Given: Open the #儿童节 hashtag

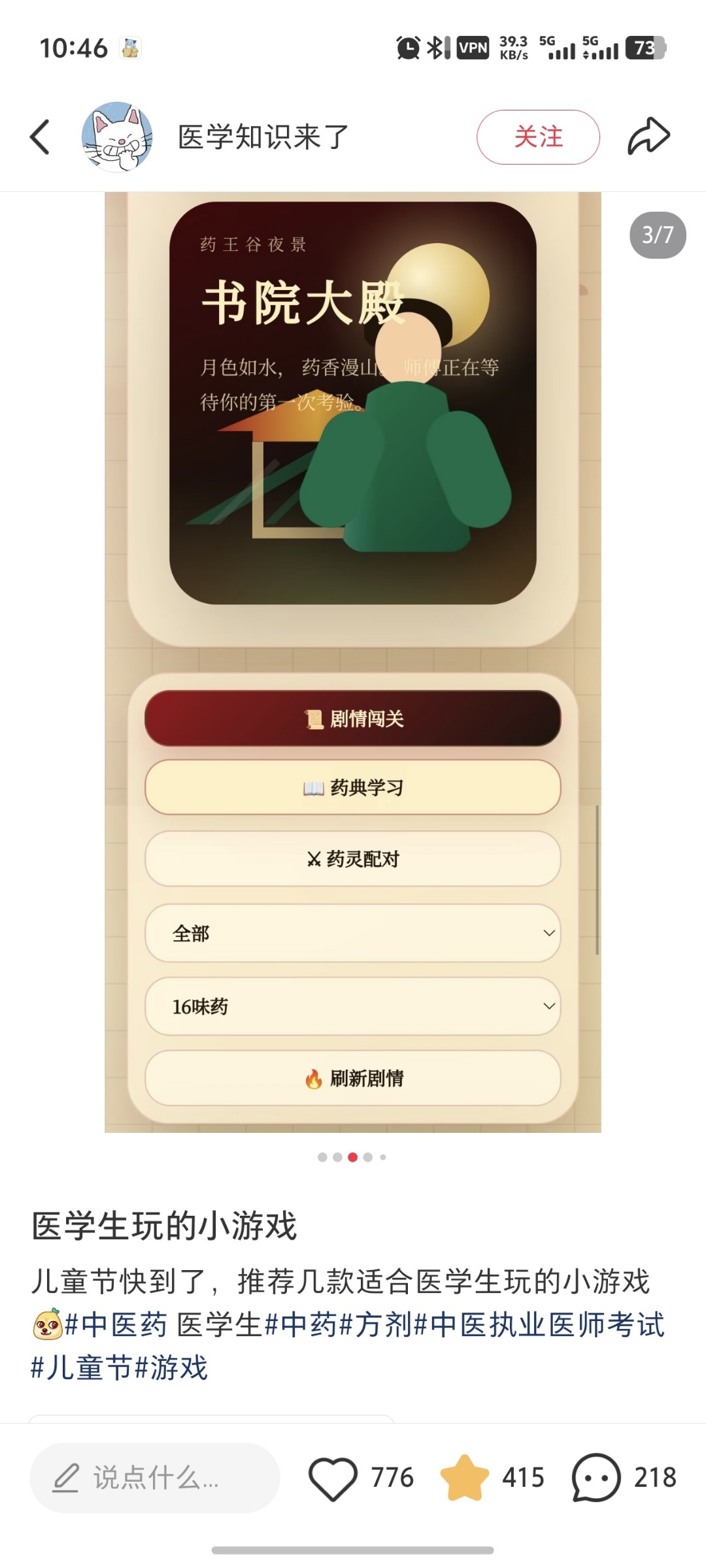Looking at the screenshot, I should point(82,1368).
